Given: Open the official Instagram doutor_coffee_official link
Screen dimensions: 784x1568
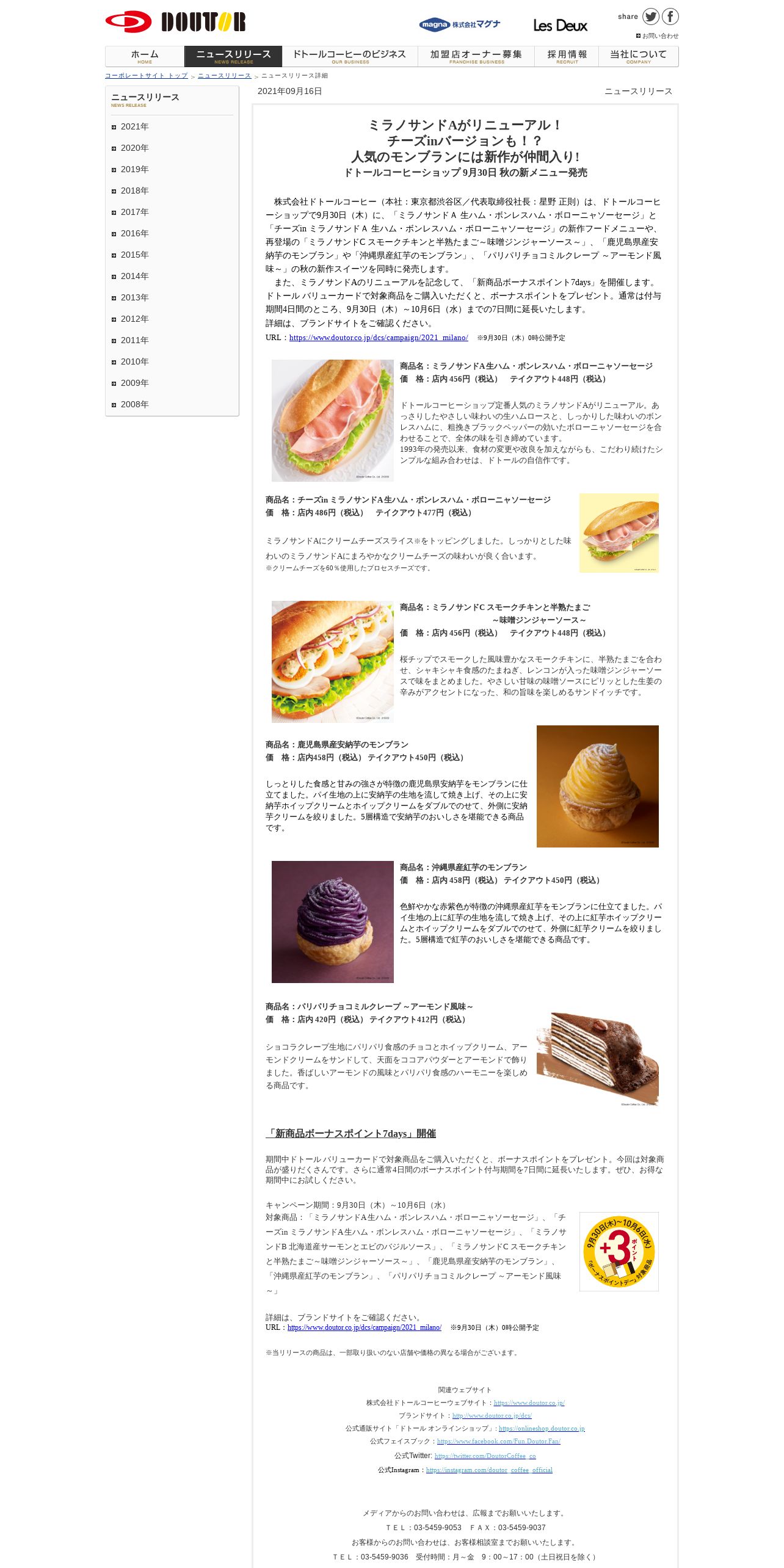Looking at the screenshot, I should (x=489, y=1470).
